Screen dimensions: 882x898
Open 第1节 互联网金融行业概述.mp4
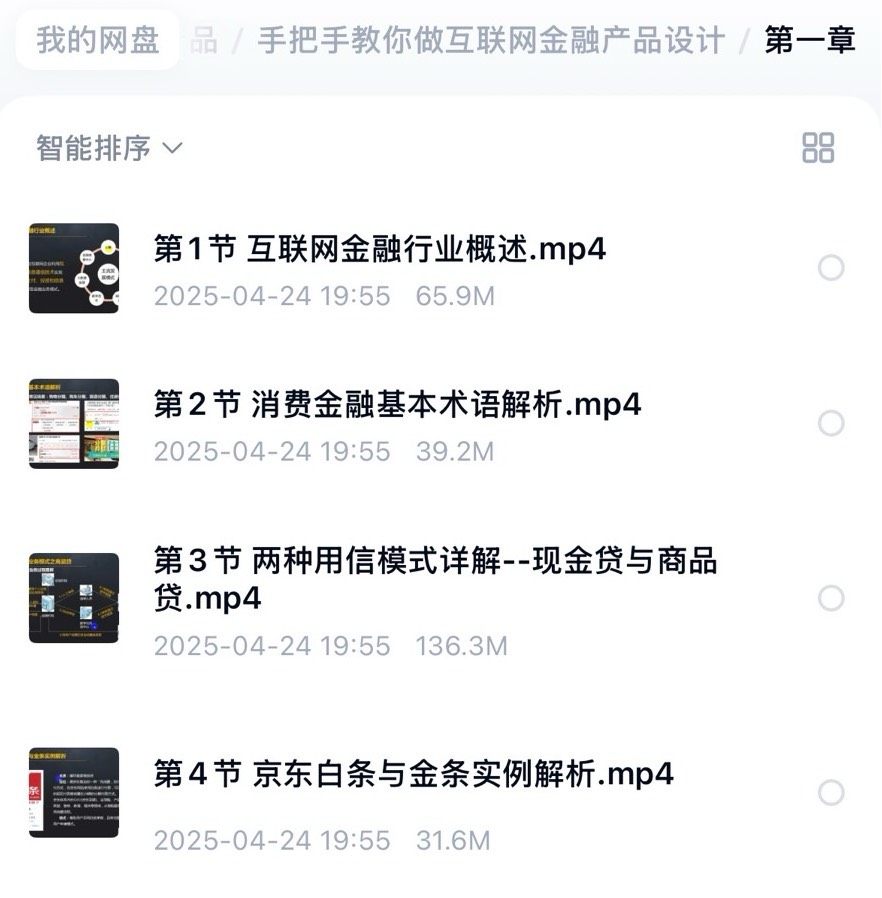click(x=380, y=249)
